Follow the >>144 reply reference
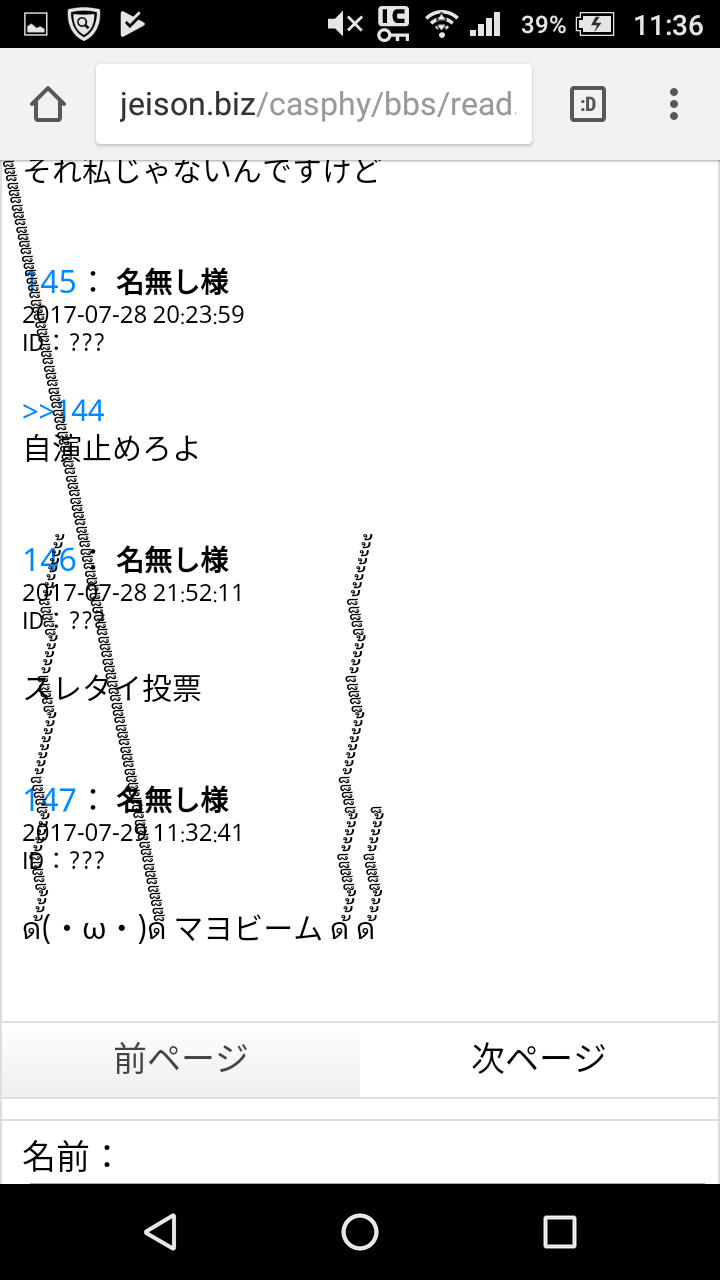This screenshot has height=1280, width=720. coord(63,411)
